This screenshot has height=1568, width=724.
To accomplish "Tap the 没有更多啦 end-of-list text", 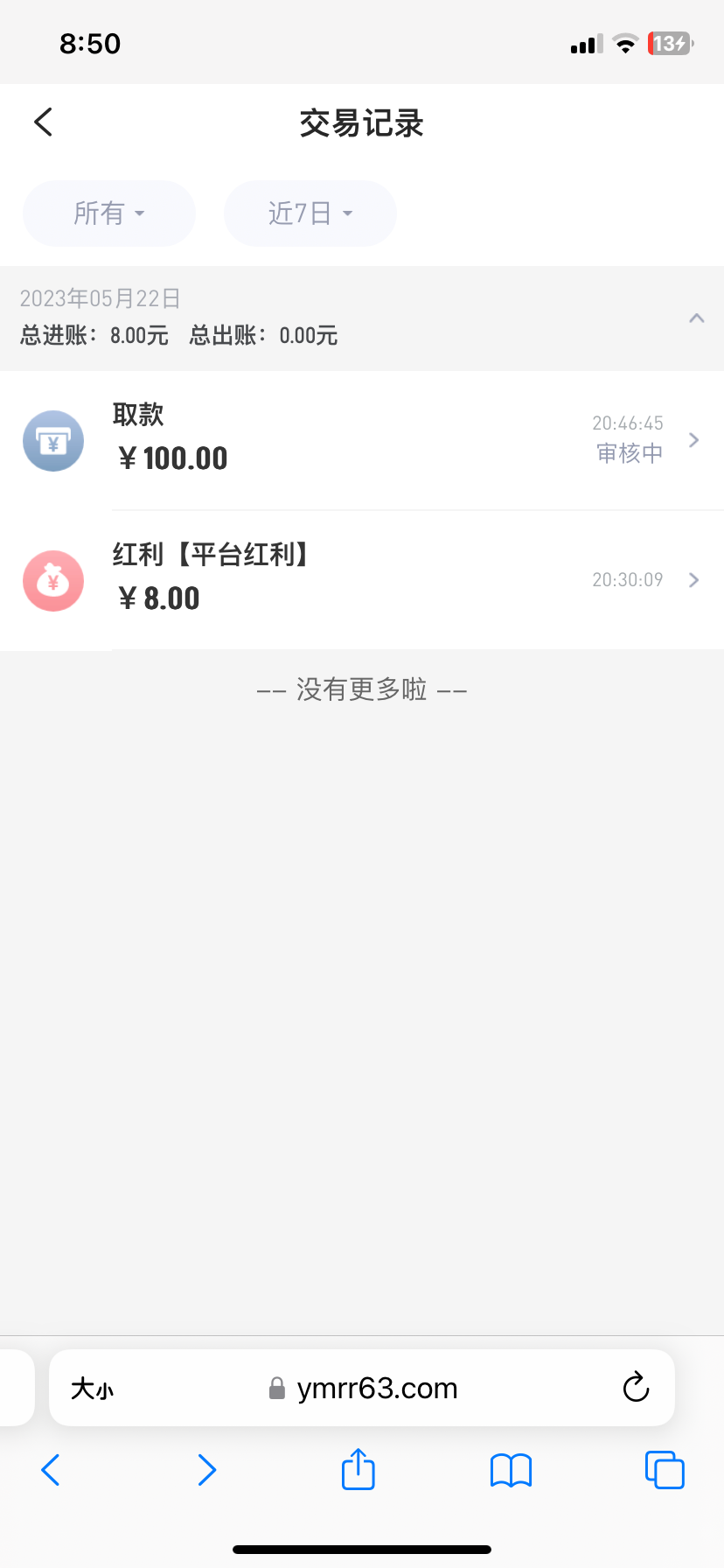I will click(361, 689).
